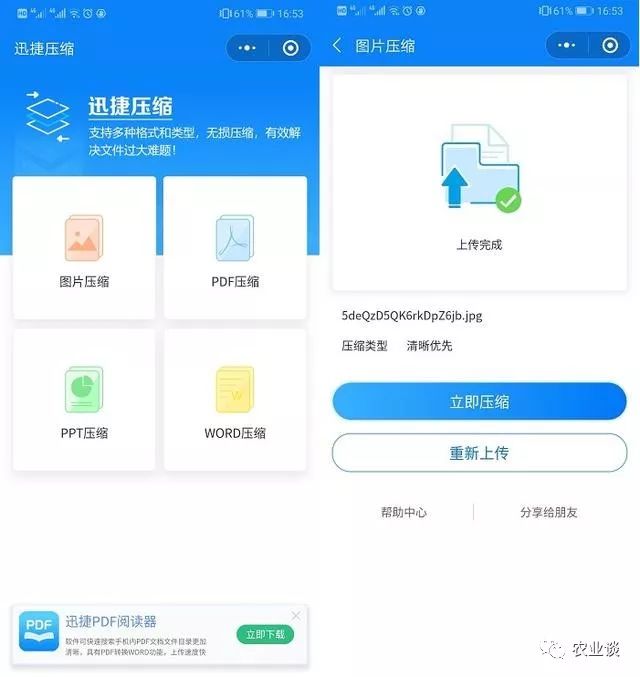Screen dimensions: 640x677
Task: Open 帮助中心
Action: pos(403,512)
